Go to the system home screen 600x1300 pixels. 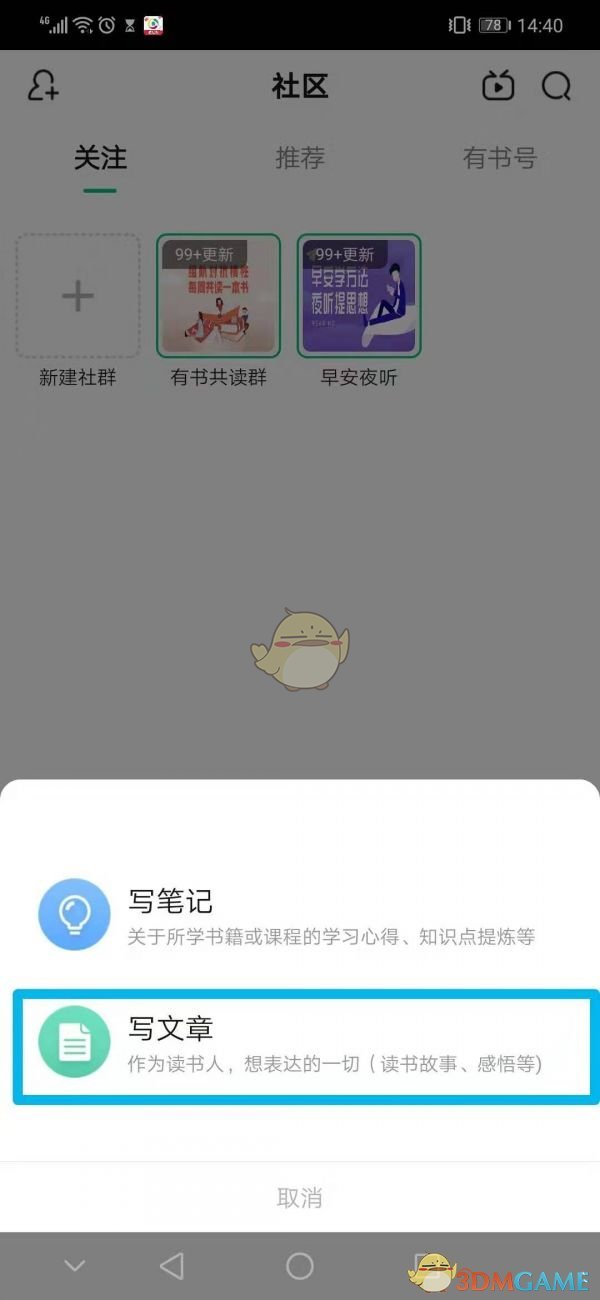click(300, 1266)
